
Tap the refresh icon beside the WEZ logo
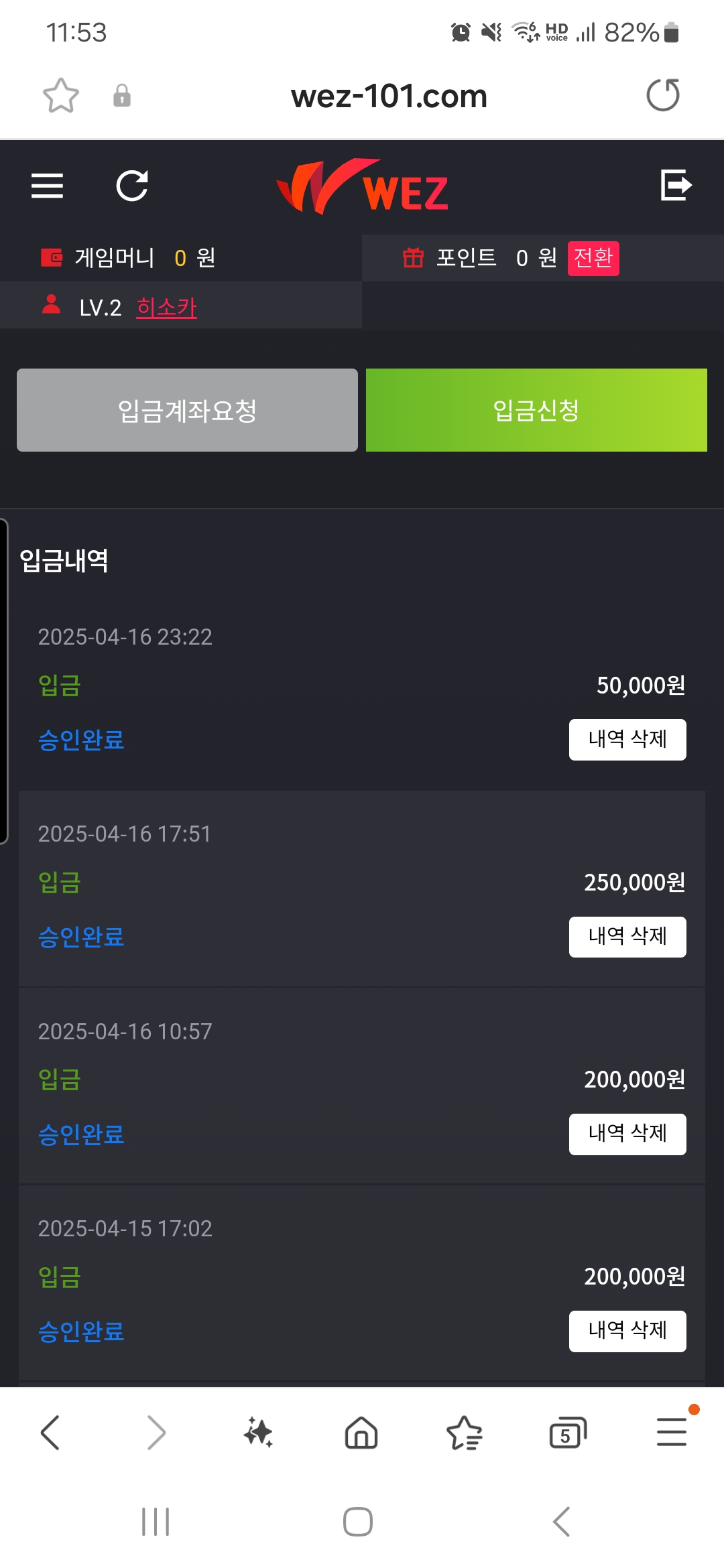tap(132, 186)
